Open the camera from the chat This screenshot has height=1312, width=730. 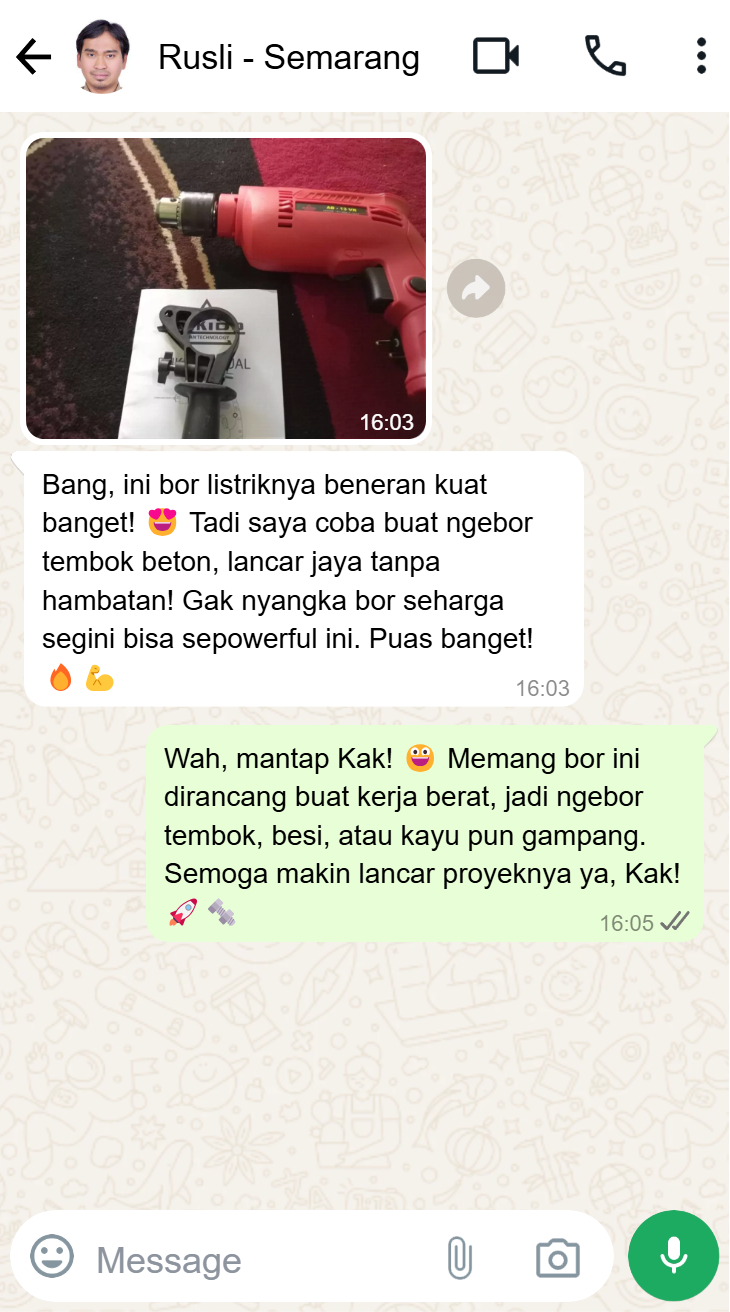click(x=558, y=1258)
